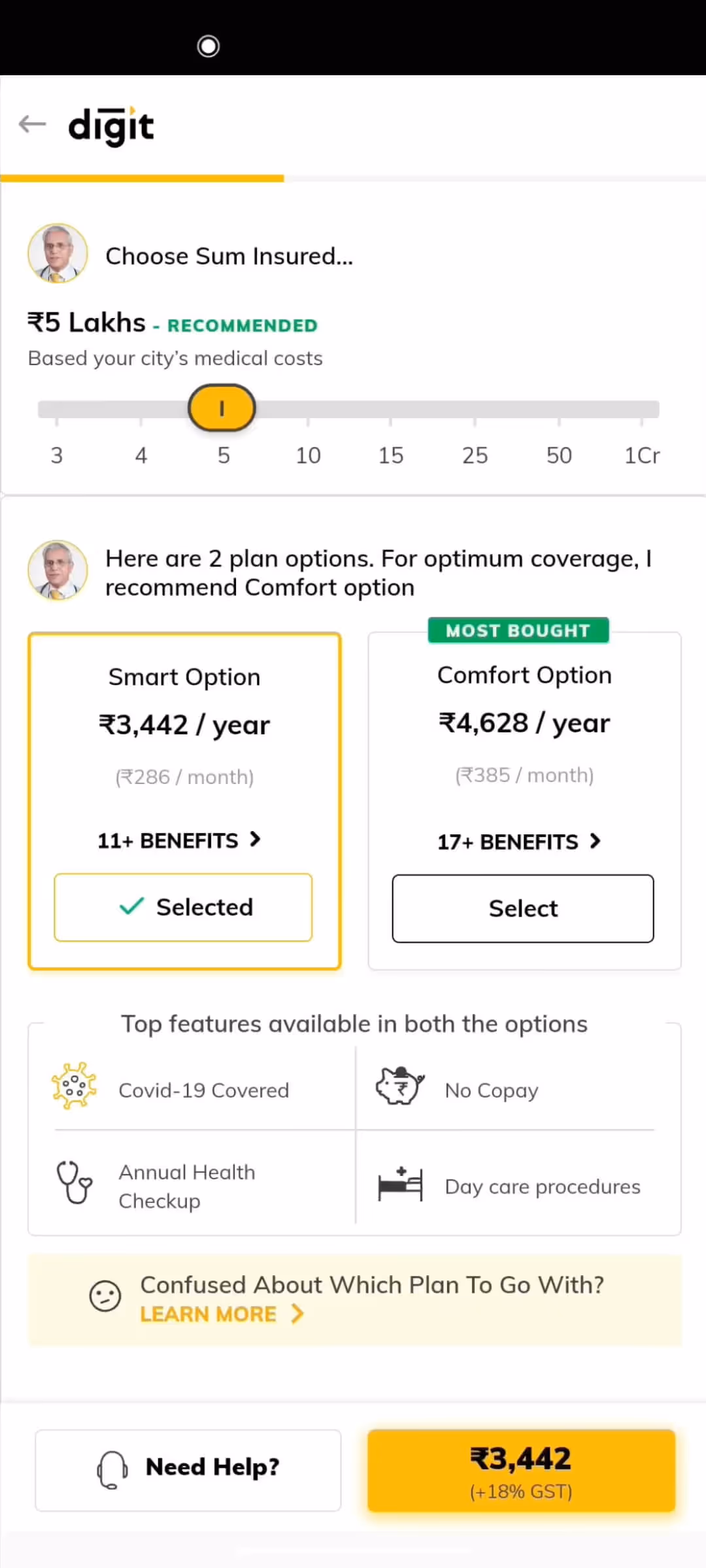Go back using the arrow icon
Viewport: 706px width, 1568px height.
(32, 123)
